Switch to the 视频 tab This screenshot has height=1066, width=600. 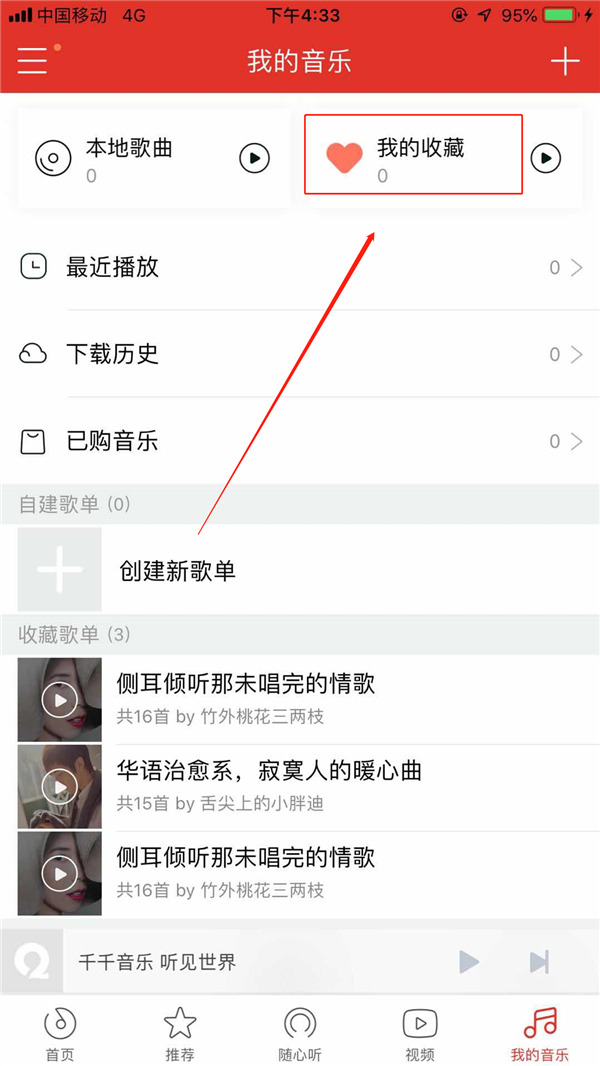coord(420,1033)
